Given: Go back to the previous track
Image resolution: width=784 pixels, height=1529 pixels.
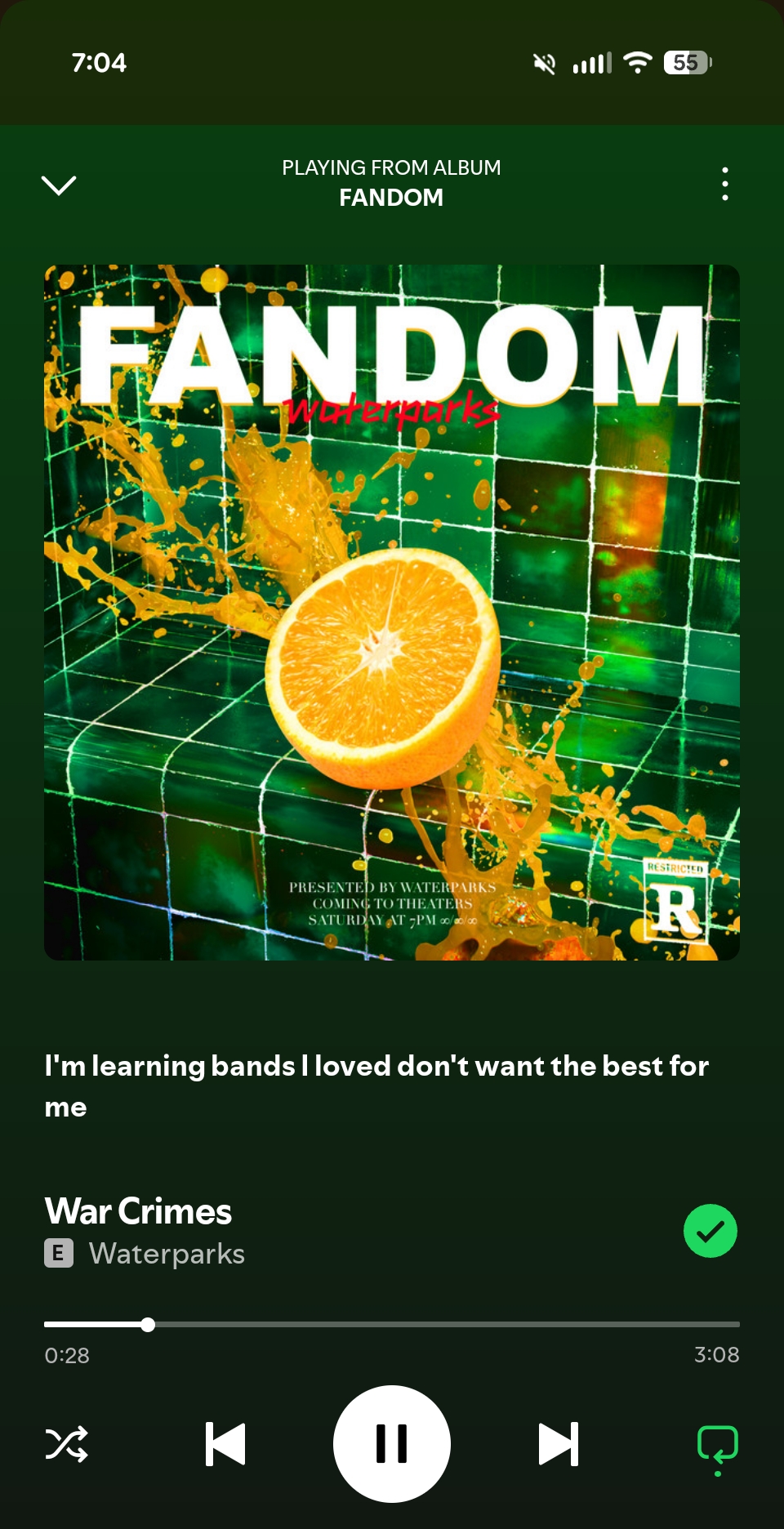Looking at the screenshot, I should [225, 1443].
